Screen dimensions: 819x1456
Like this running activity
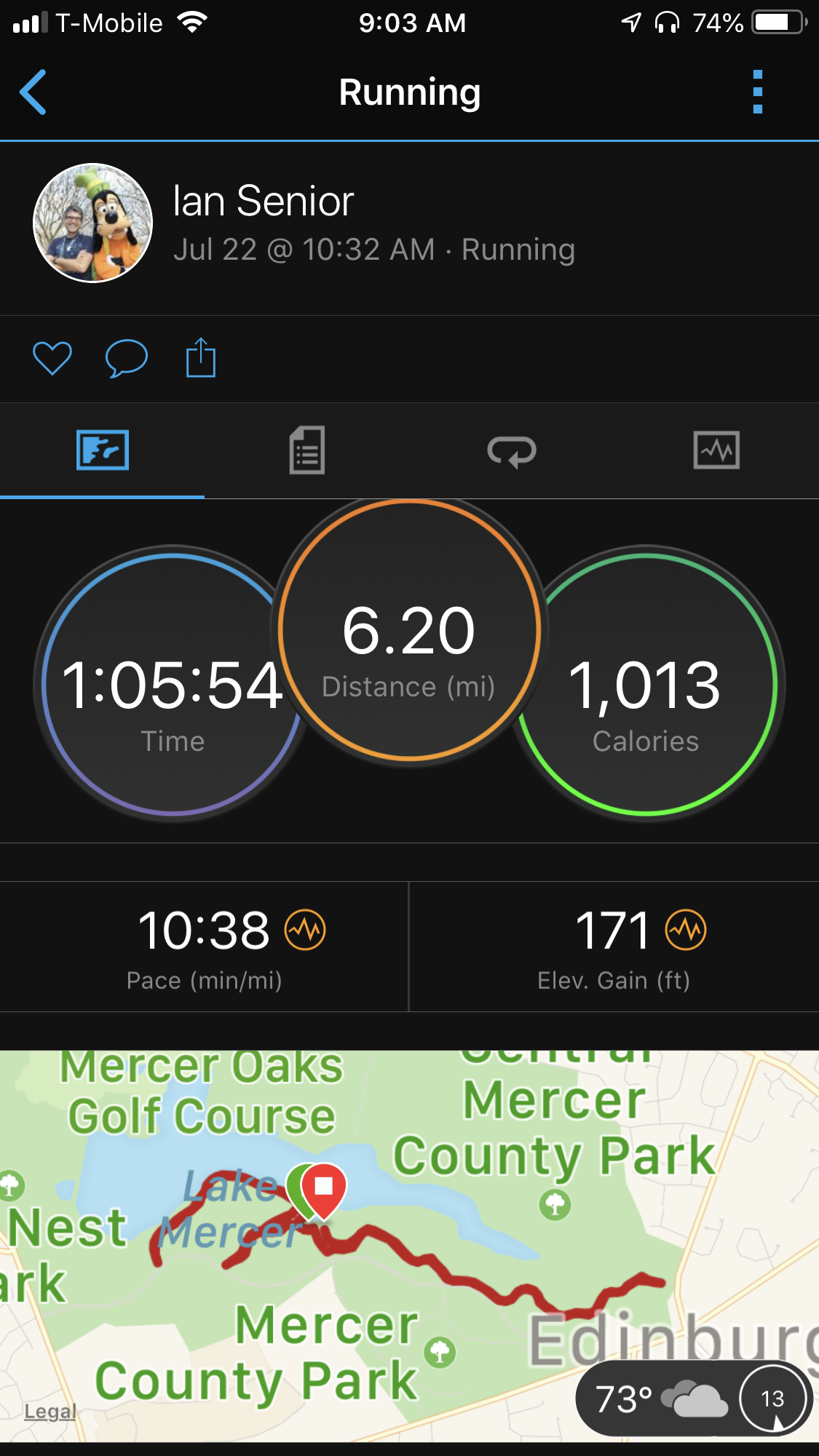[x=52, y=358]
